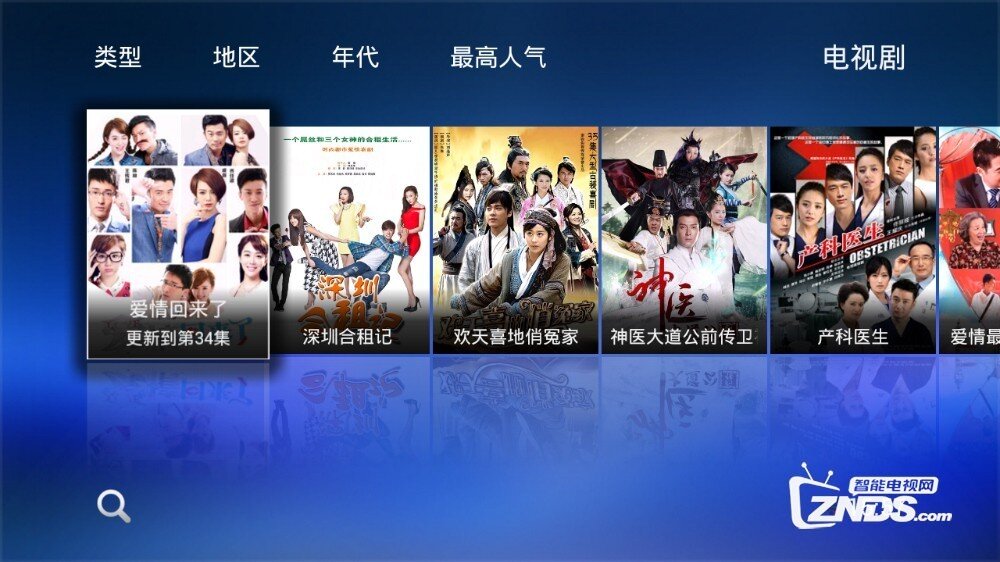The image size is (1000, 562).
Task: Open the search magnifier icon
Action: point(114,507)
